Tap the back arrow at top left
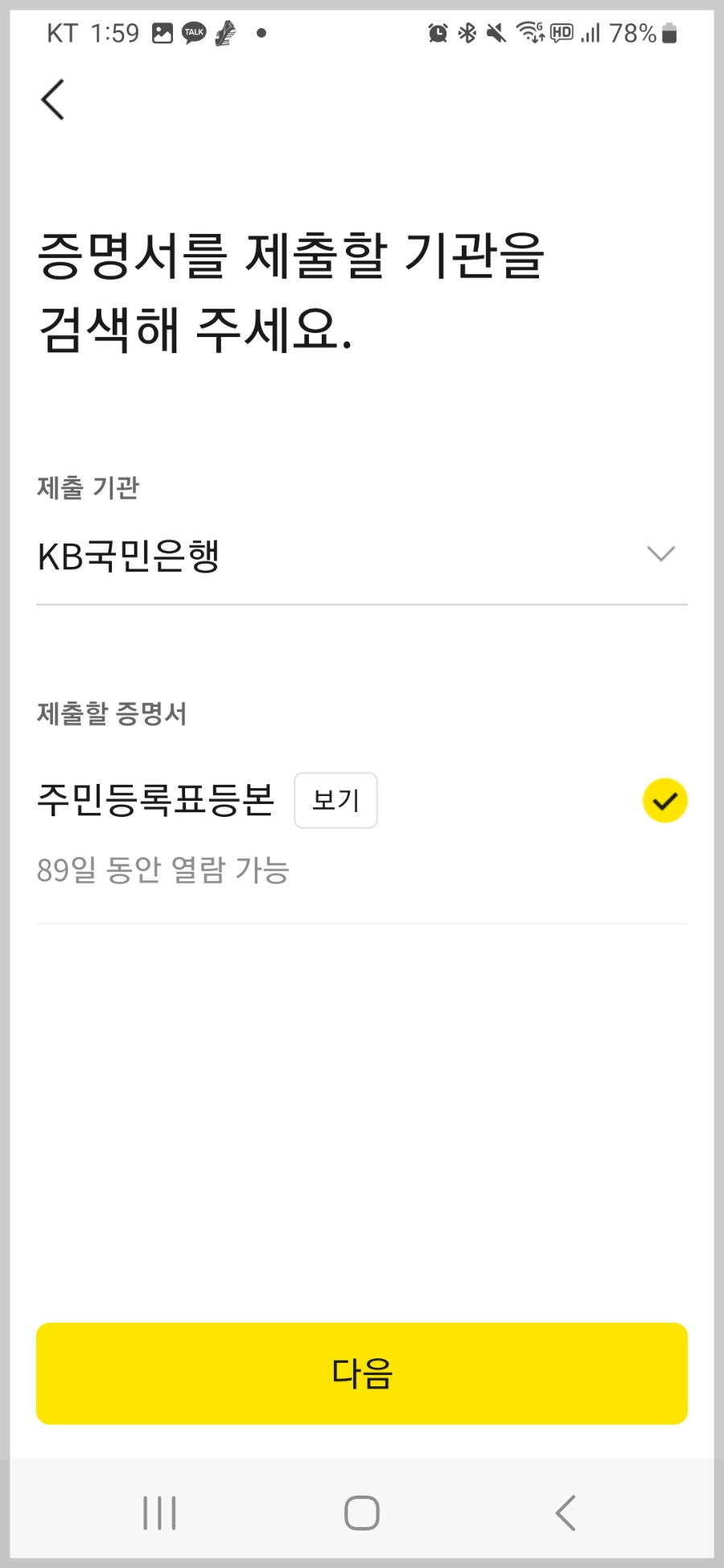724x1568 pixels. click(51, 98)
